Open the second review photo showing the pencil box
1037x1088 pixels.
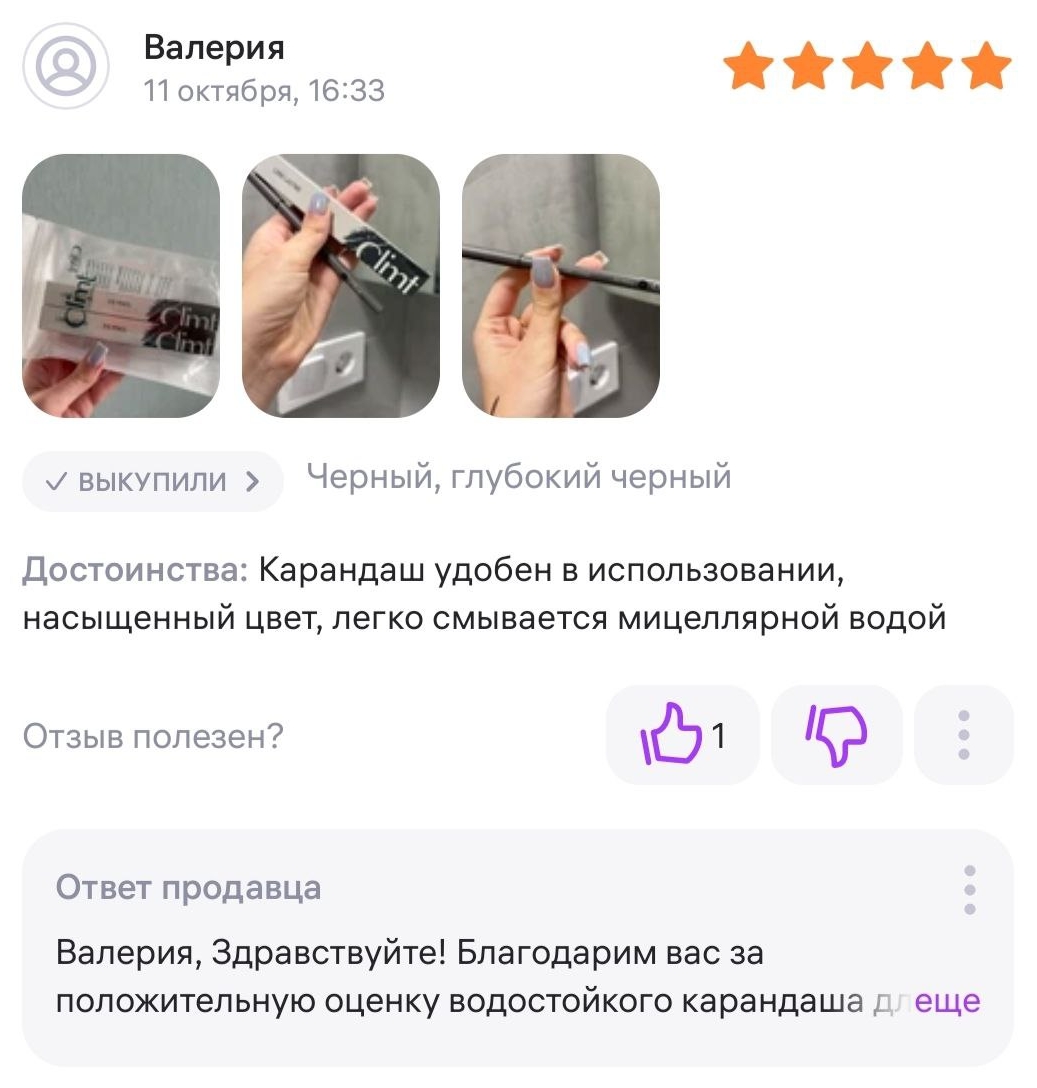click(341, 286)
